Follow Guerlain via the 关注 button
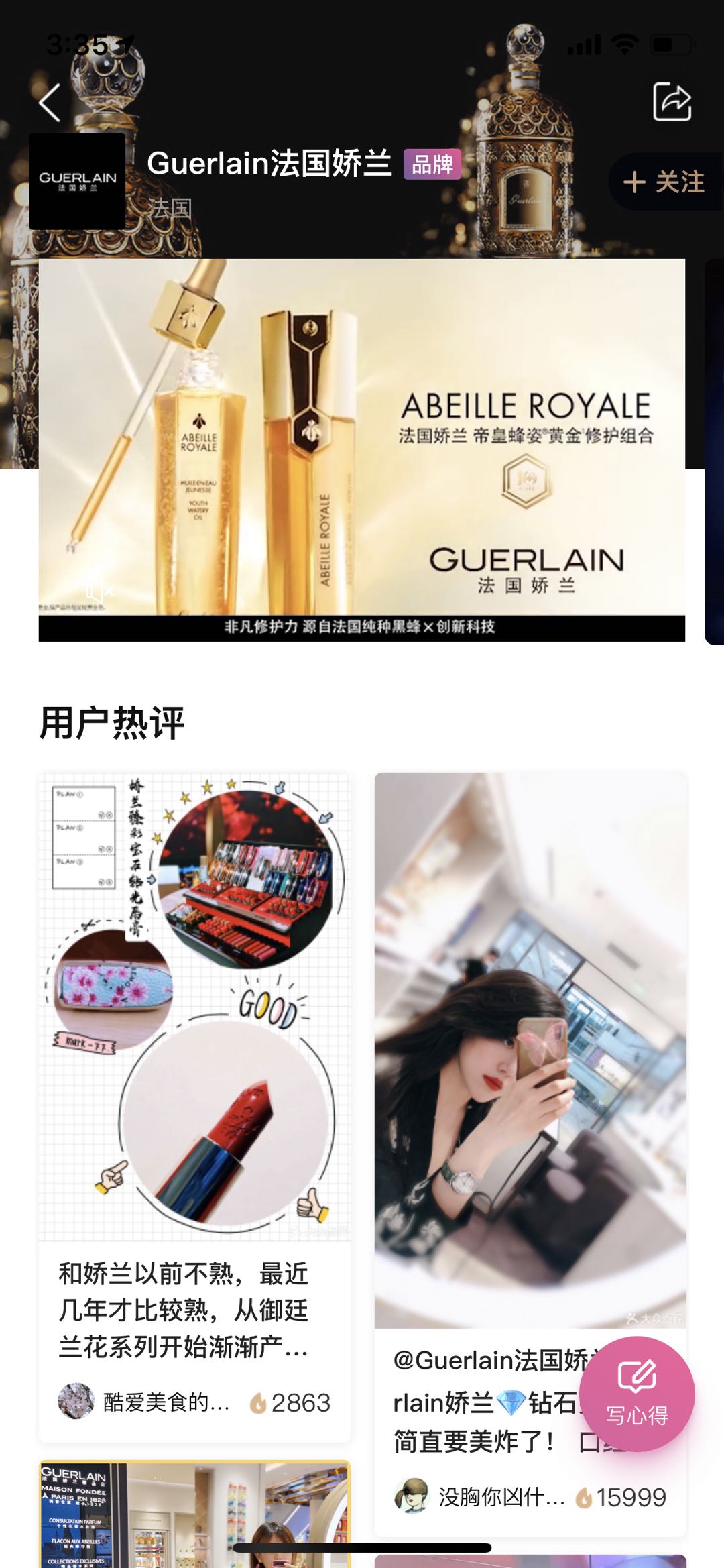The image size is (724, 1568). point(664,182)
